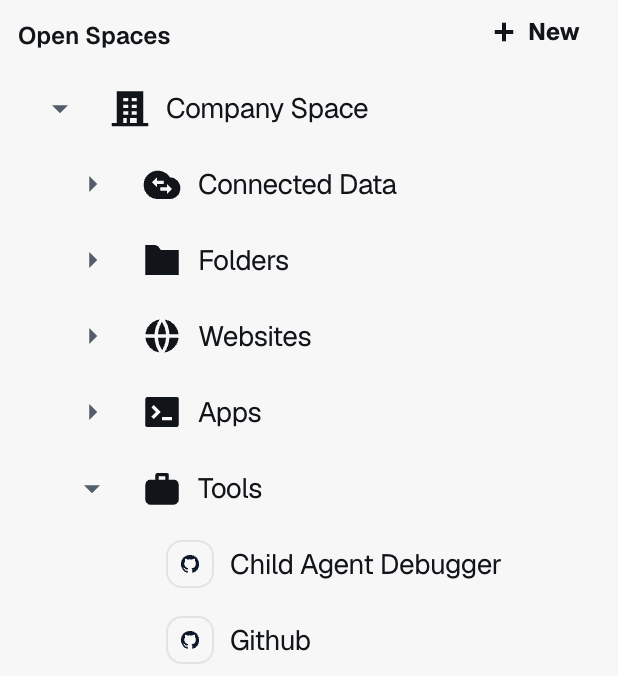Expand the Apps section
Viewport: 618px width, 676px height.
click(x=93, y=412)
